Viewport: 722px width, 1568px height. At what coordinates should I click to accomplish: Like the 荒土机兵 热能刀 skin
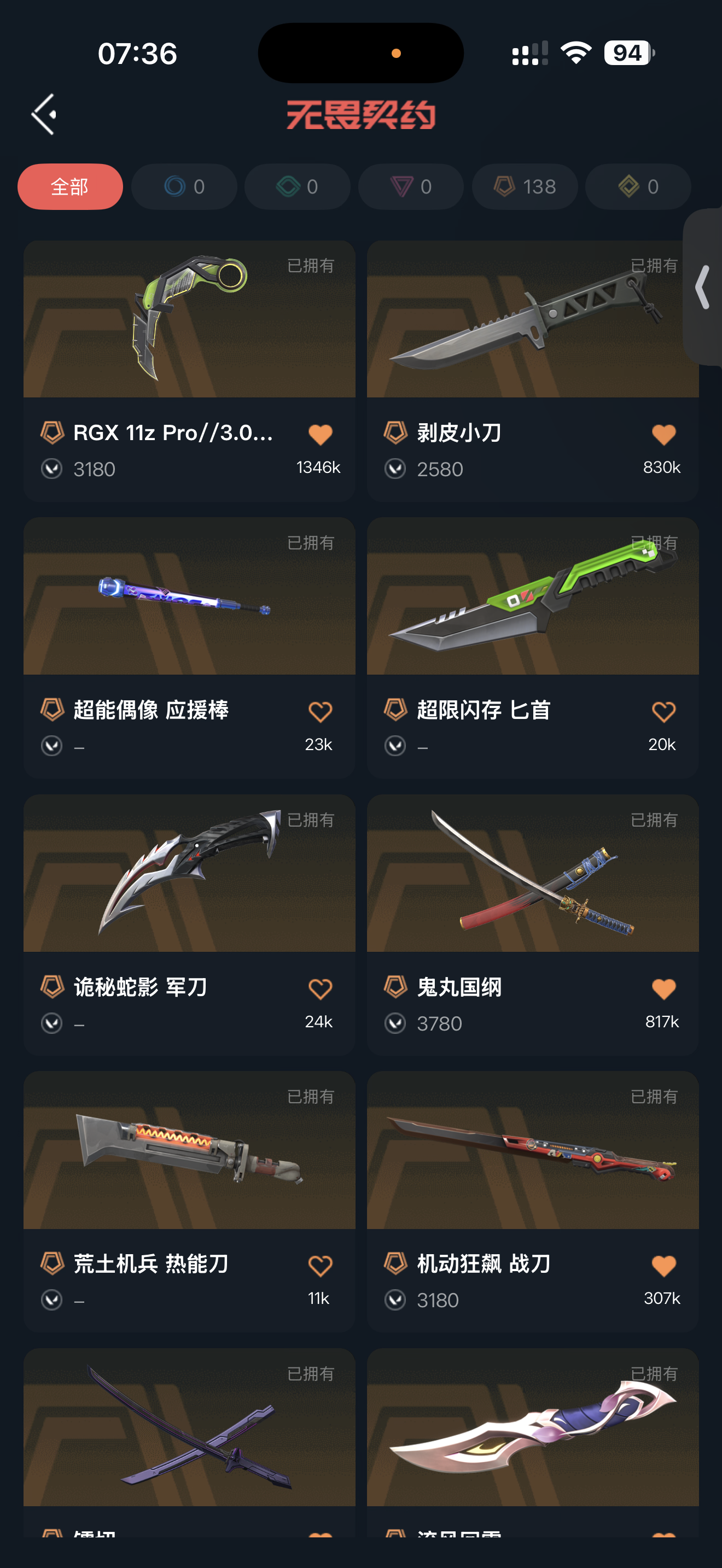coord(320,1266)
